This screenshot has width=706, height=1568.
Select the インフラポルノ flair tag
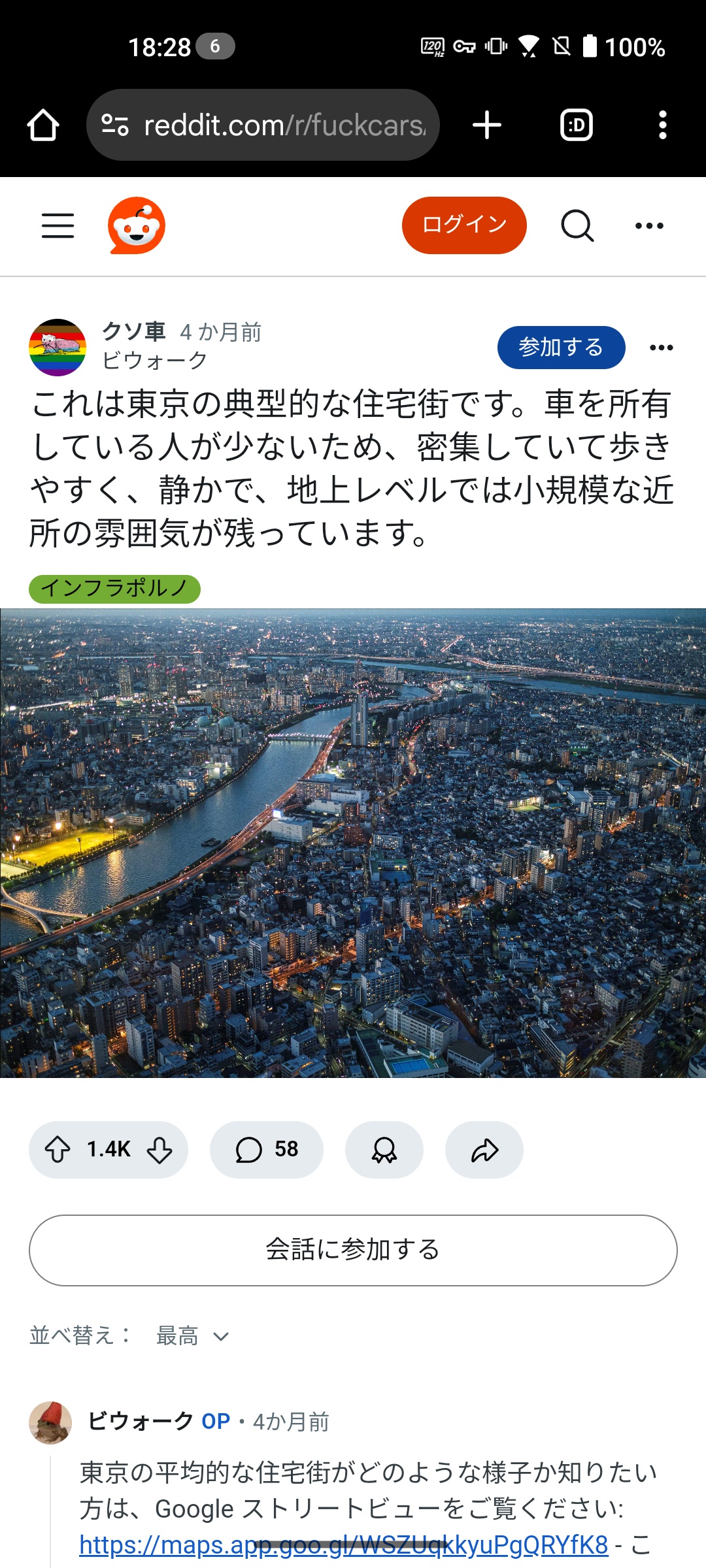114,589
